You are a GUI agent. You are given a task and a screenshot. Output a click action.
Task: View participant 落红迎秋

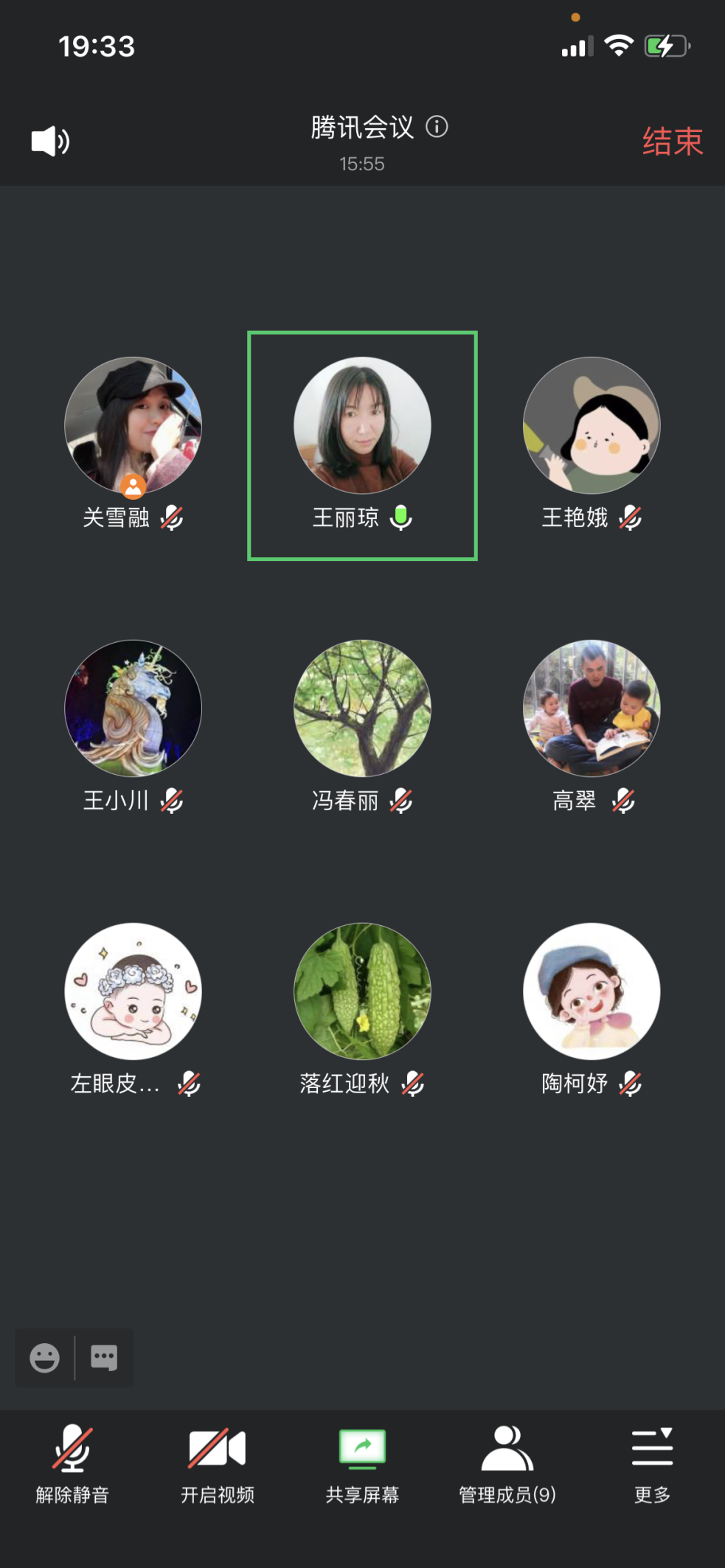pyautogui.click(x=362, y=992)
